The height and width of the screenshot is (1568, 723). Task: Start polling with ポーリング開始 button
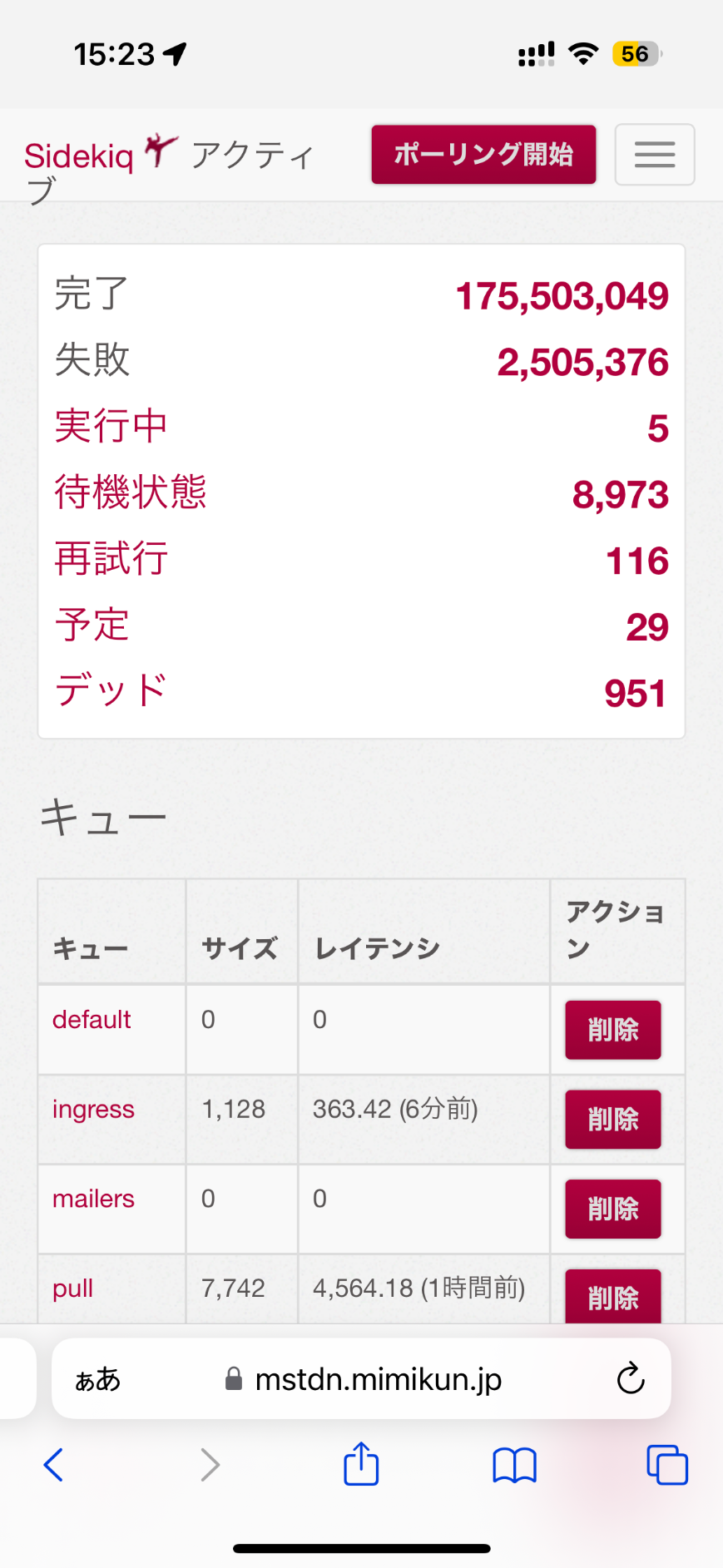pos(483,155)
